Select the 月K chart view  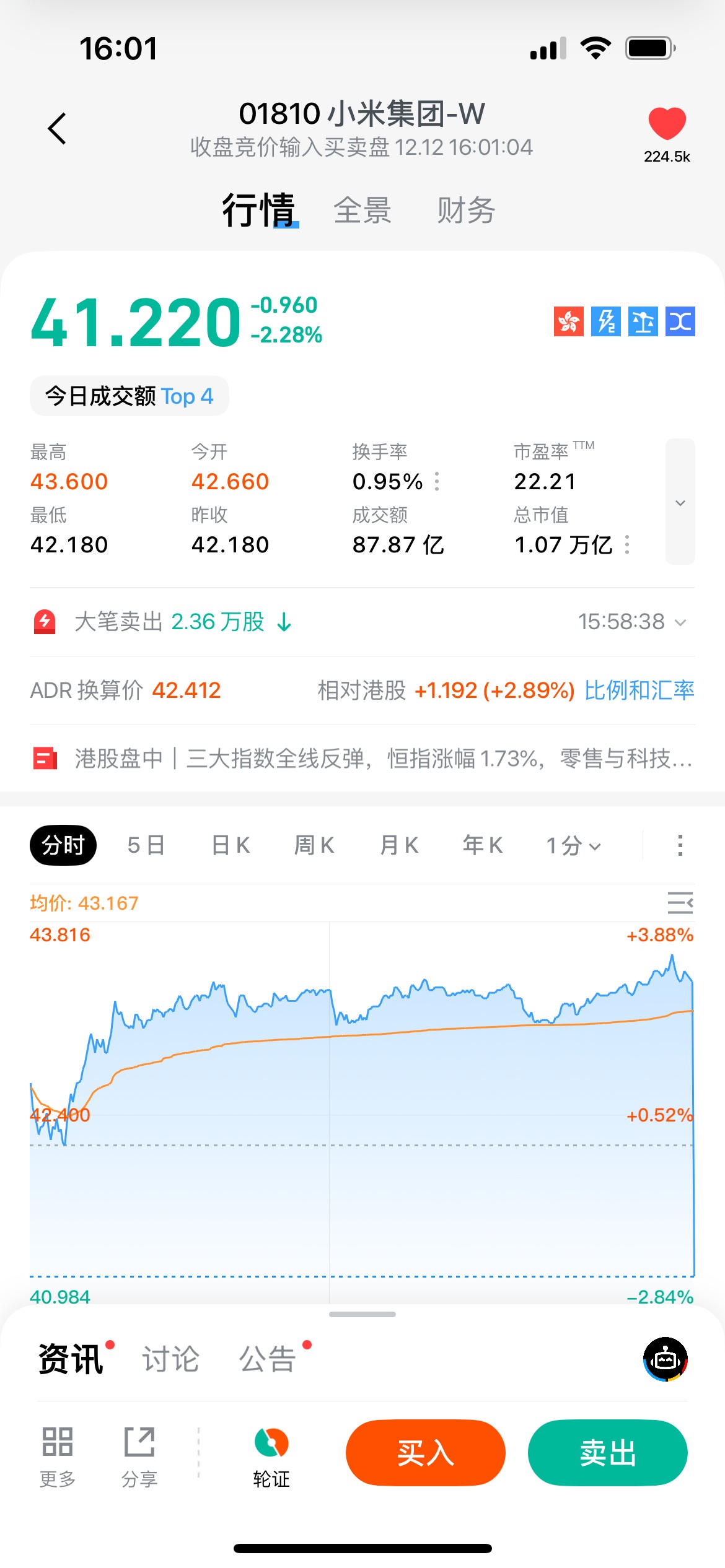click(x=399, y=845)
